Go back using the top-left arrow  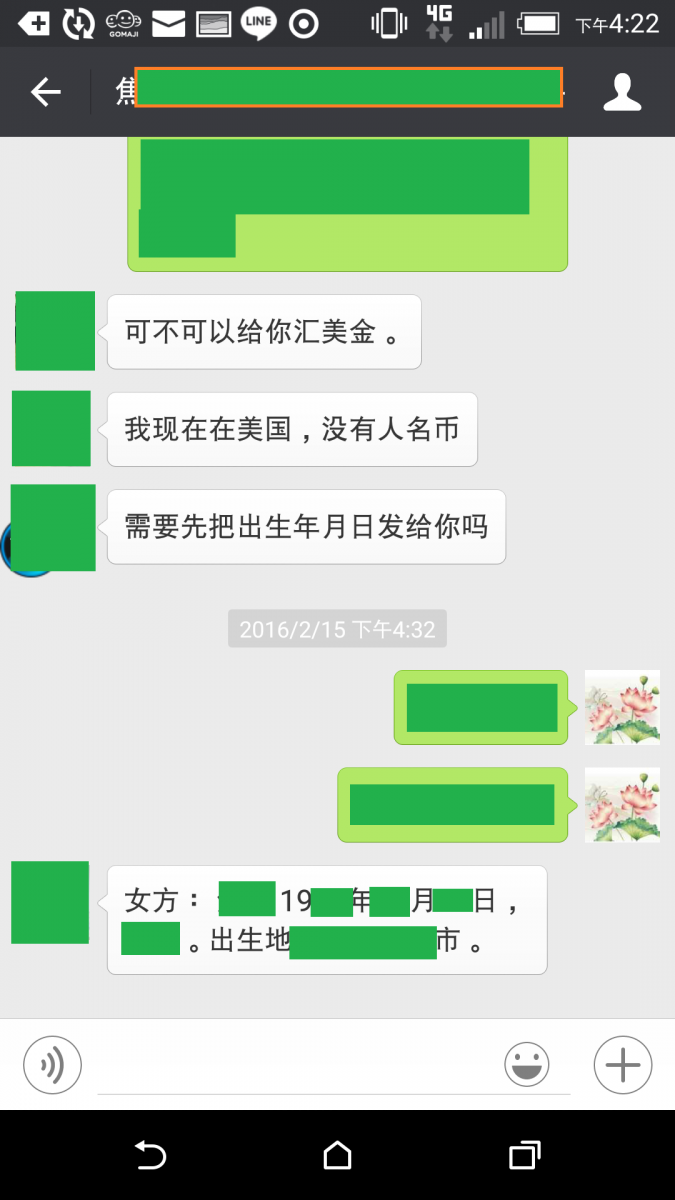[46, 92]
